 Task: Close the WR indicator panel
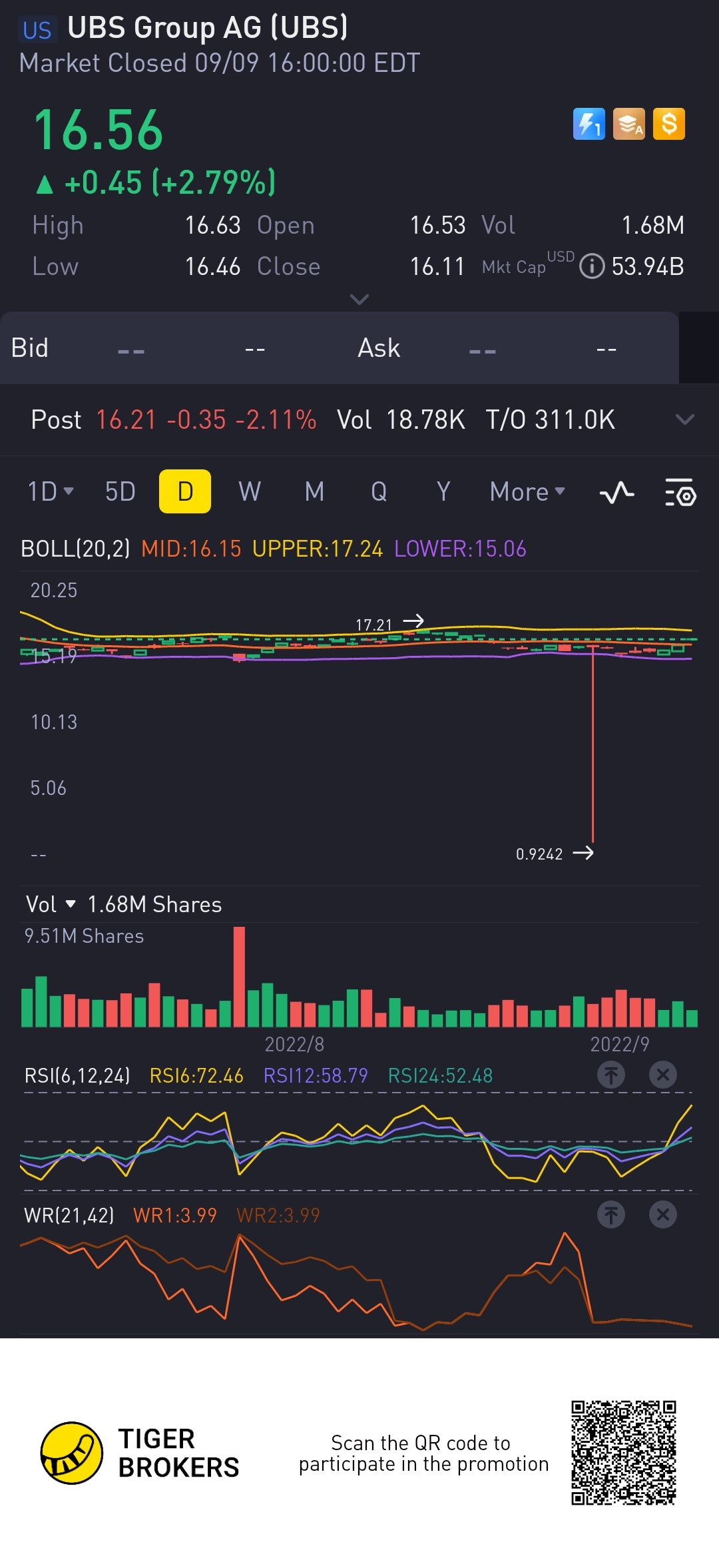click(663, 1214)
